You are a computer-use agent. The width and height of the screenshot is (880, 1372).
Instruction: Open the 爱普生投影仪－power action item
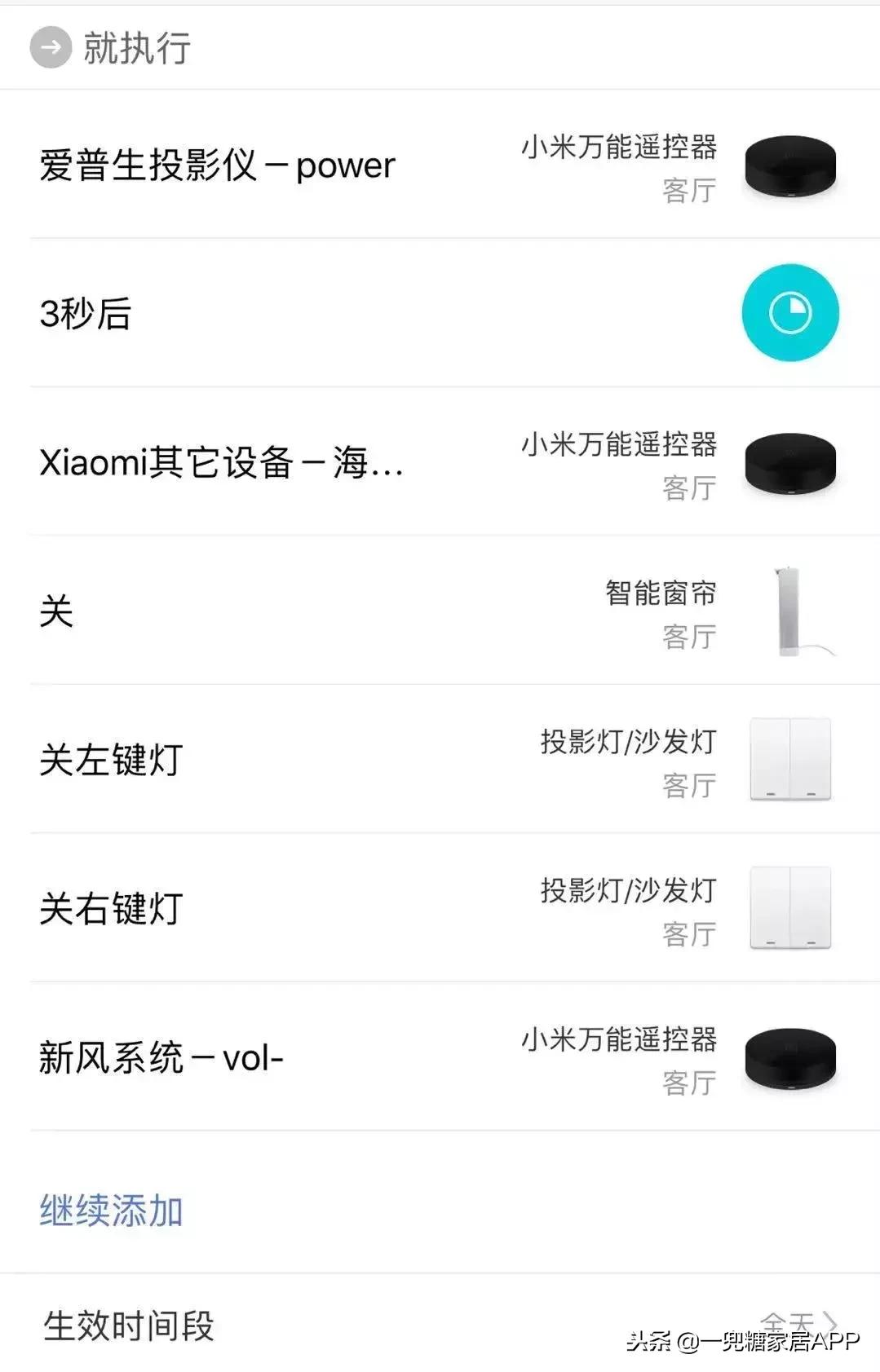point(216,165)
